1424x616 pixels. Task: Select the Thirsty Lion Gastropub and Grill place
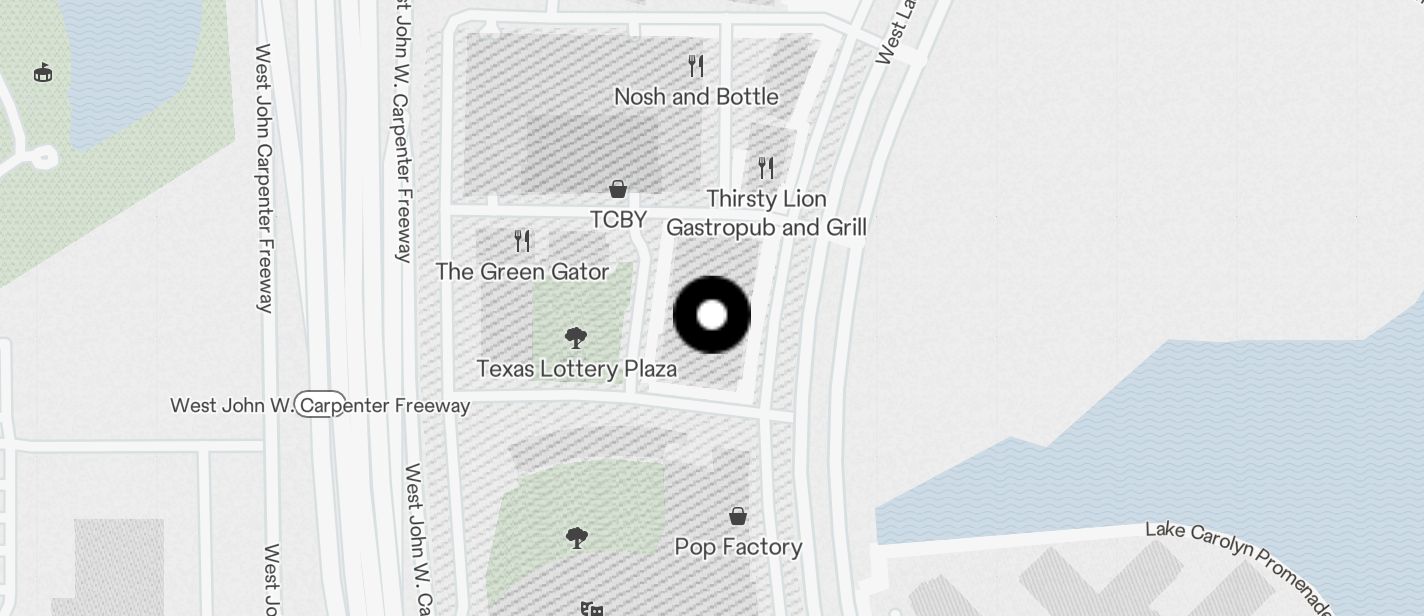click(x=766, y=168)
